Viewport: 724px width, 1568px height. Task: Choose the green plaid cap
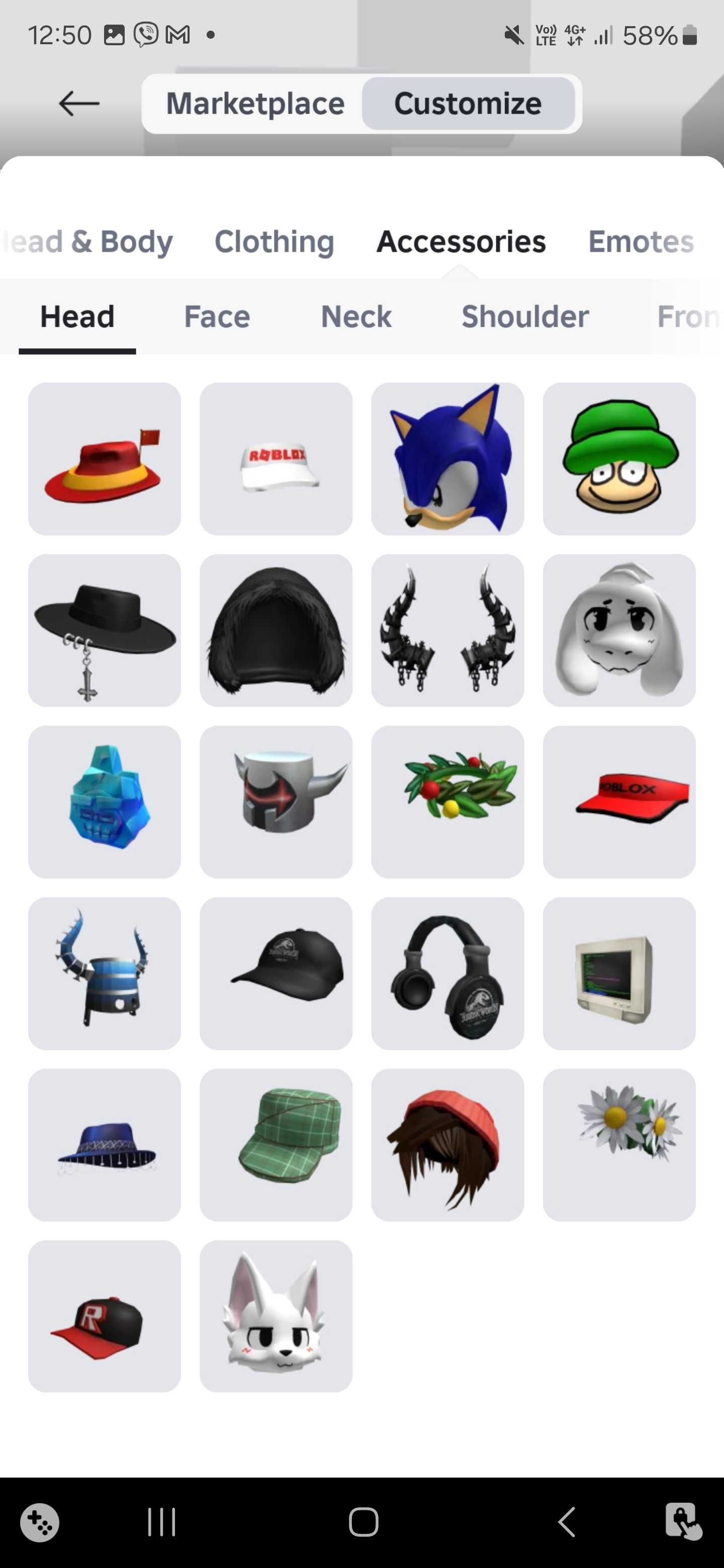[276, 1144]
